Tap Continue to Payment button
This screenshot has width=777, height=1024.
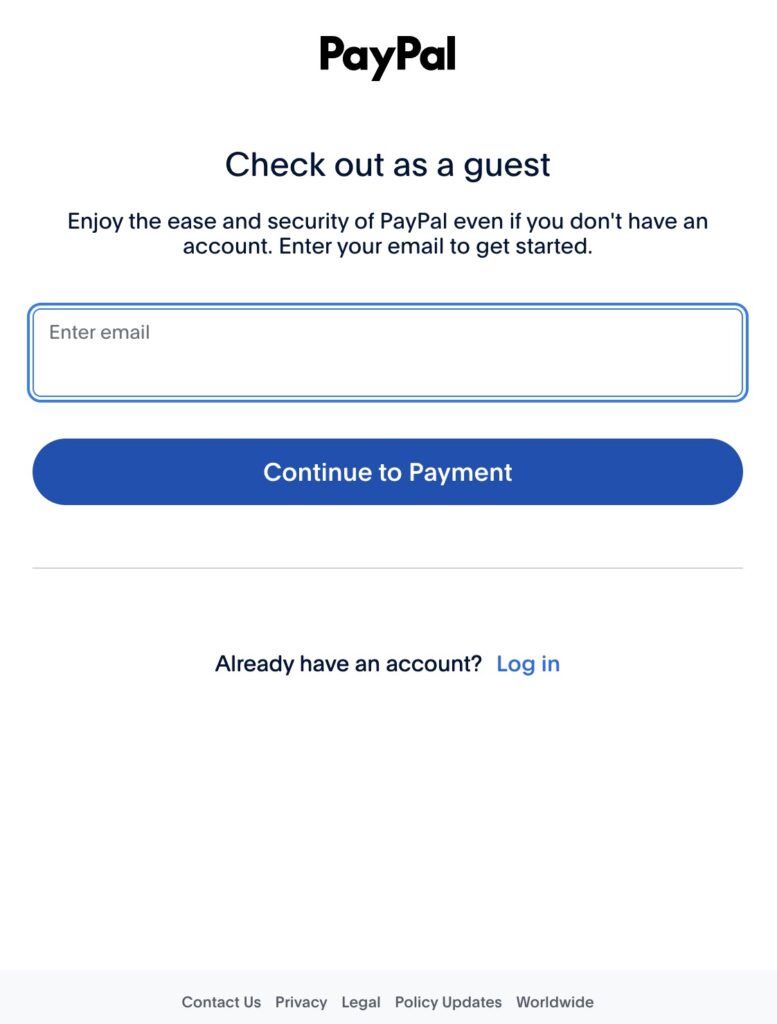click(388, 472)
